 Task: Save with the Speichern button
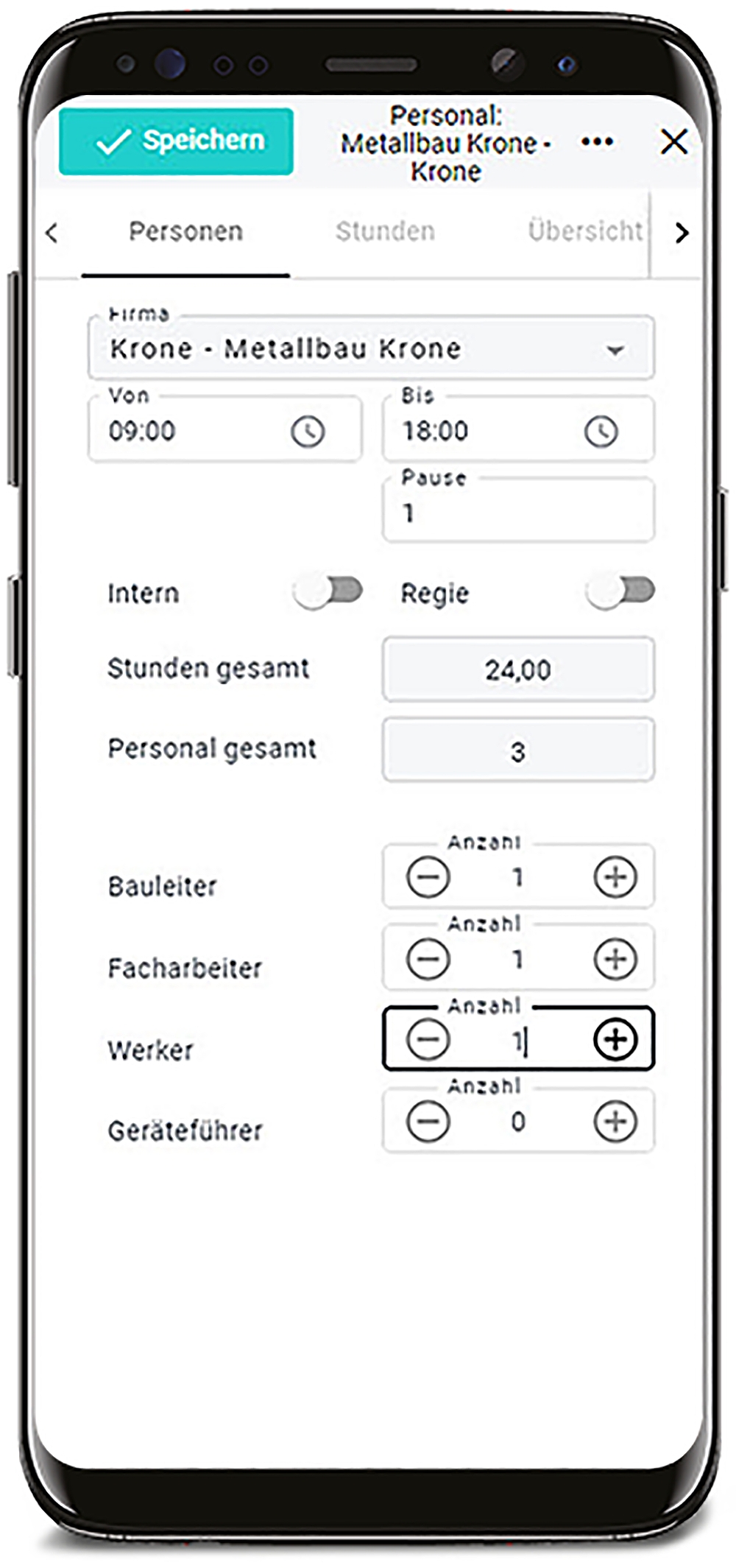click(x=176, y=141)
